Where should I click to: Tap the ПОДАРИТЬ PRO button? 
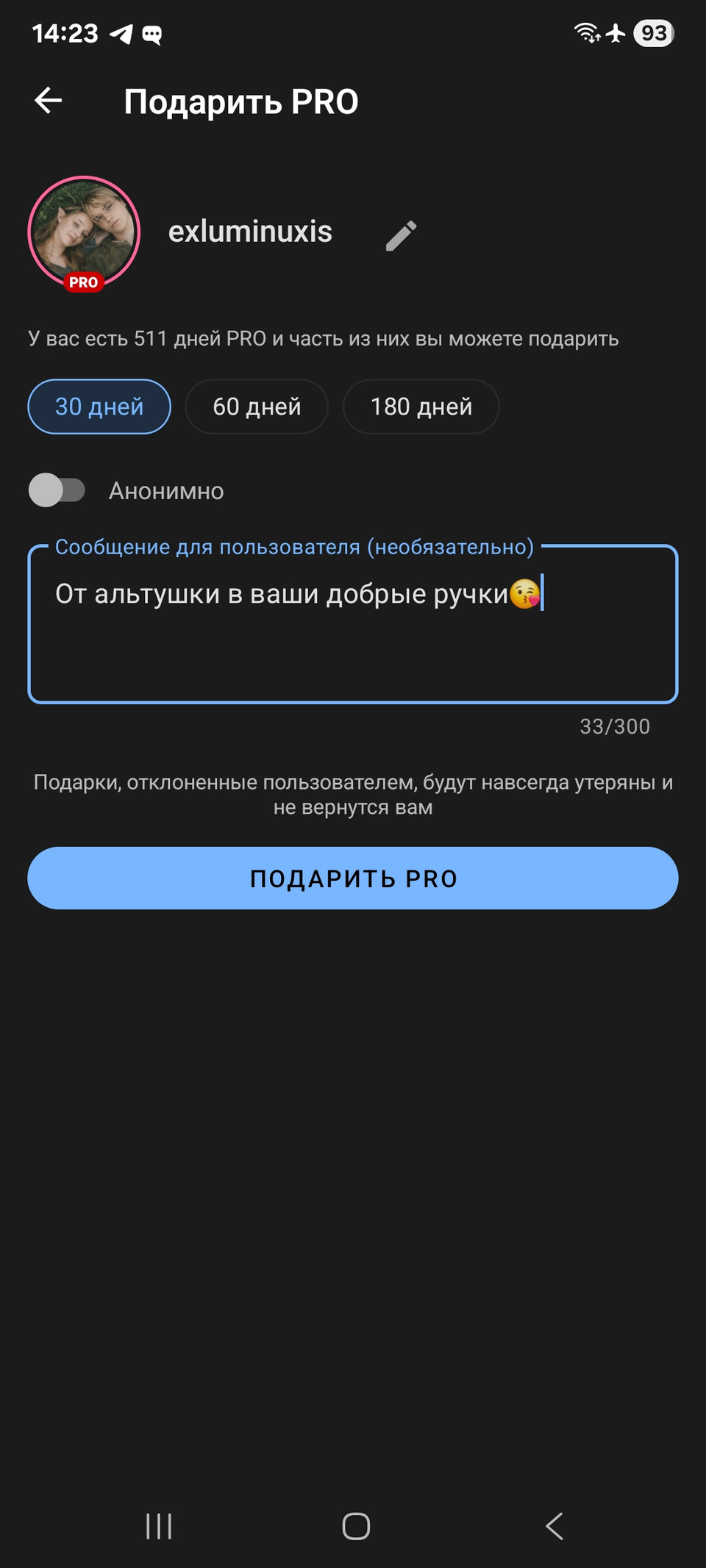tap(353, 878)
